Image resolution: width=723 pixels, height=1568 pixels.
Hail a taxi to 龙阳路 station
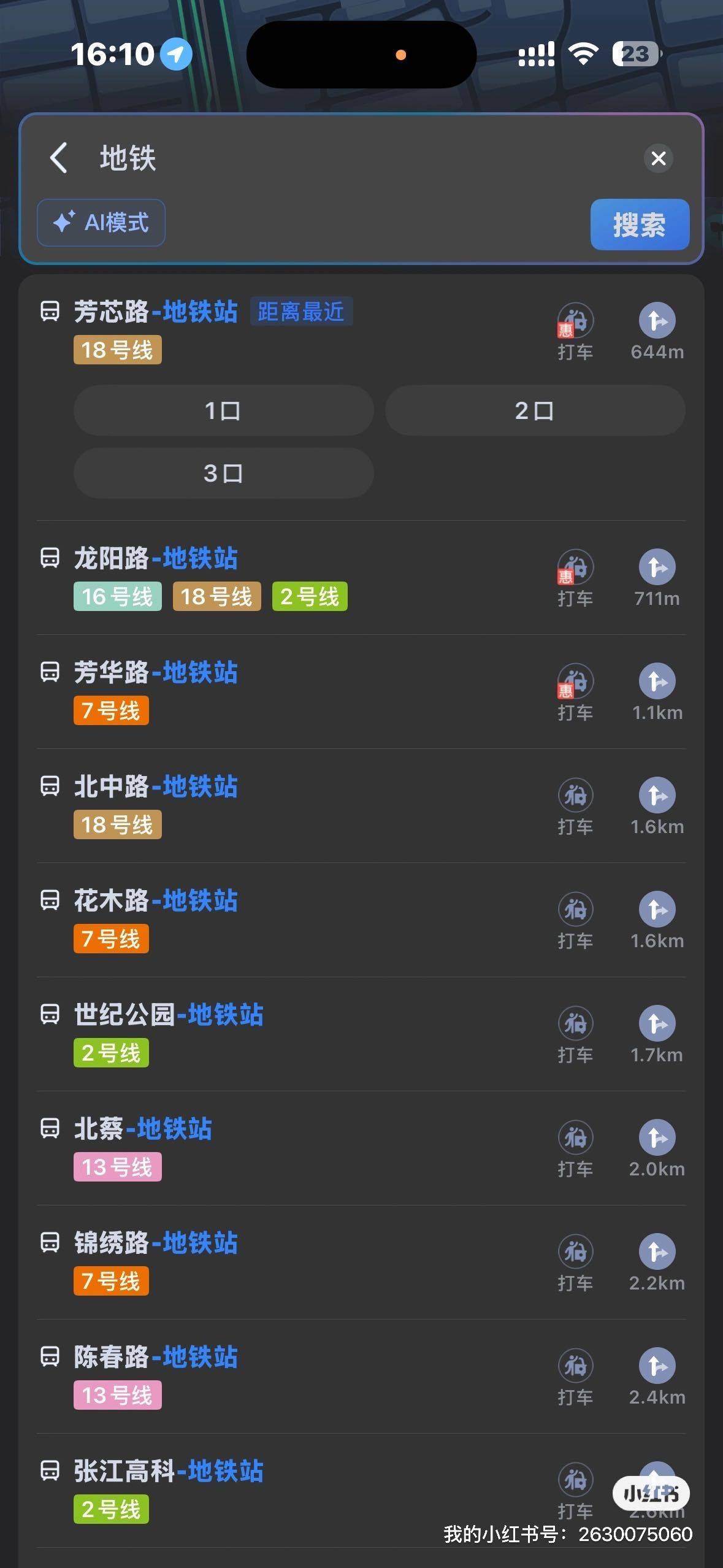[x=575, y=578]
